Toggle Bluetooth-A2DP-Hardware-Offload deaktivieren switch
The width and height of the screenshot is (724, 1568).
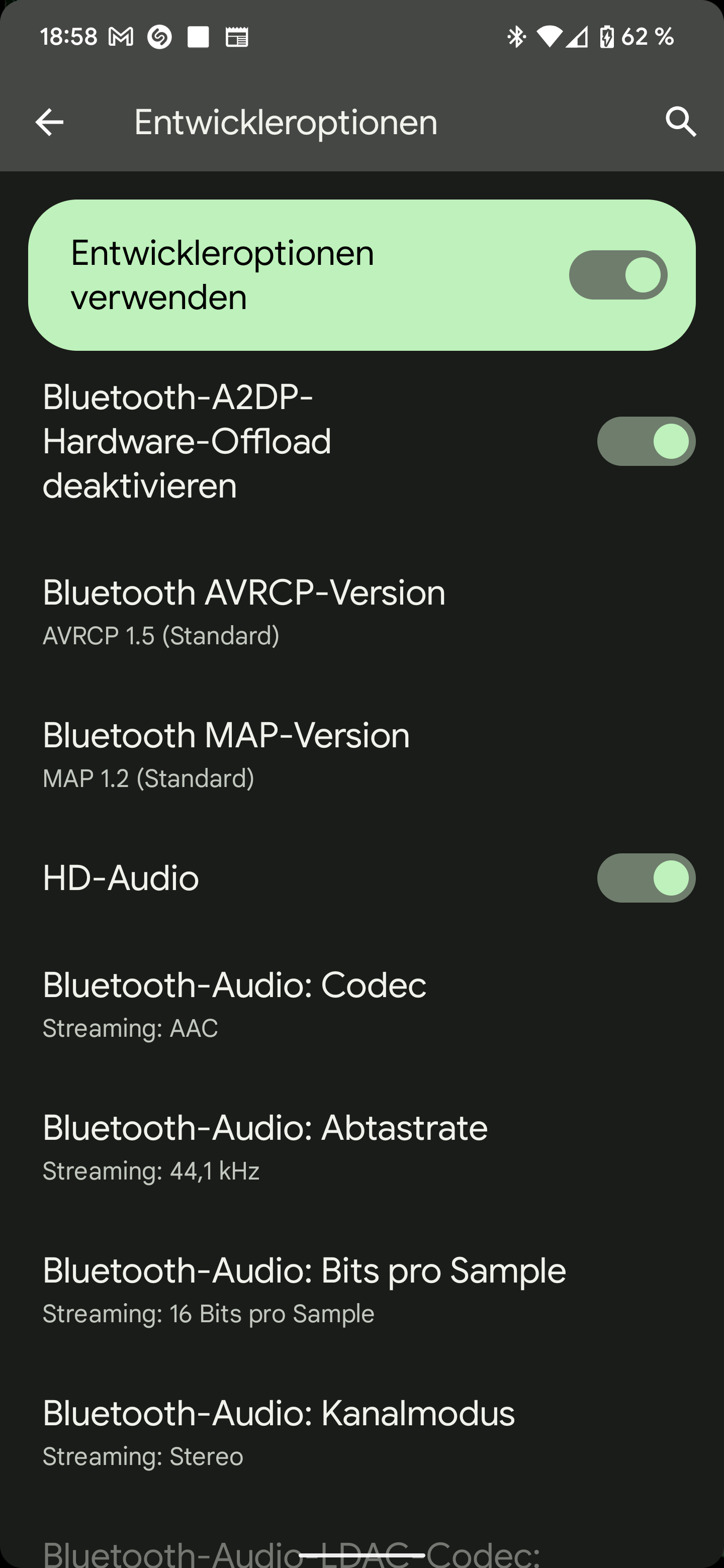[646, 441]
